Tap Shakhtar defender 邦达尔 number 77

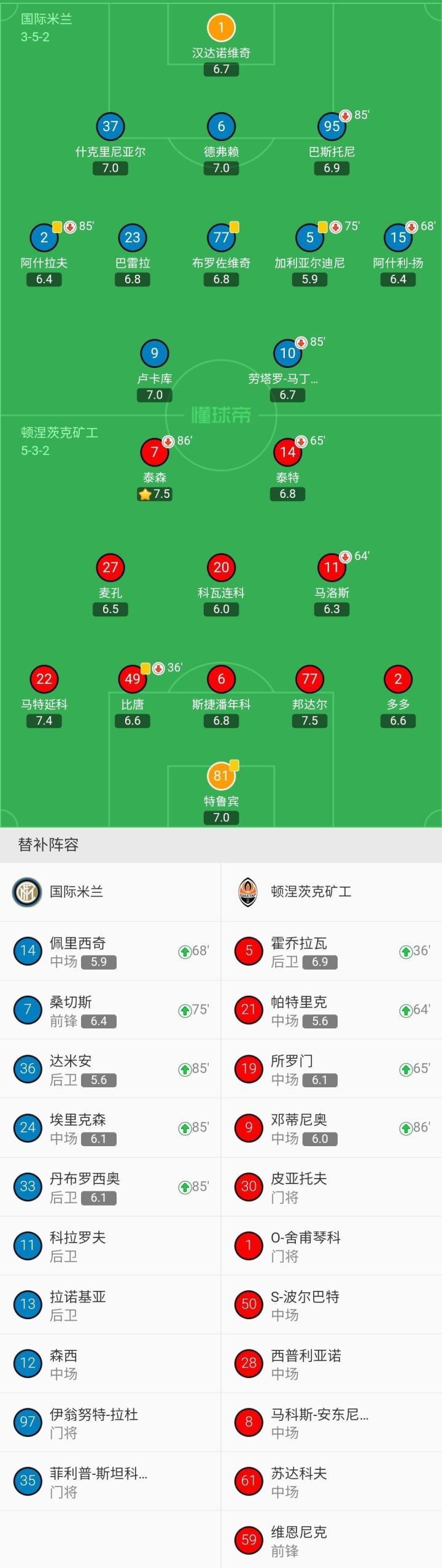click(x=309, y=679)
